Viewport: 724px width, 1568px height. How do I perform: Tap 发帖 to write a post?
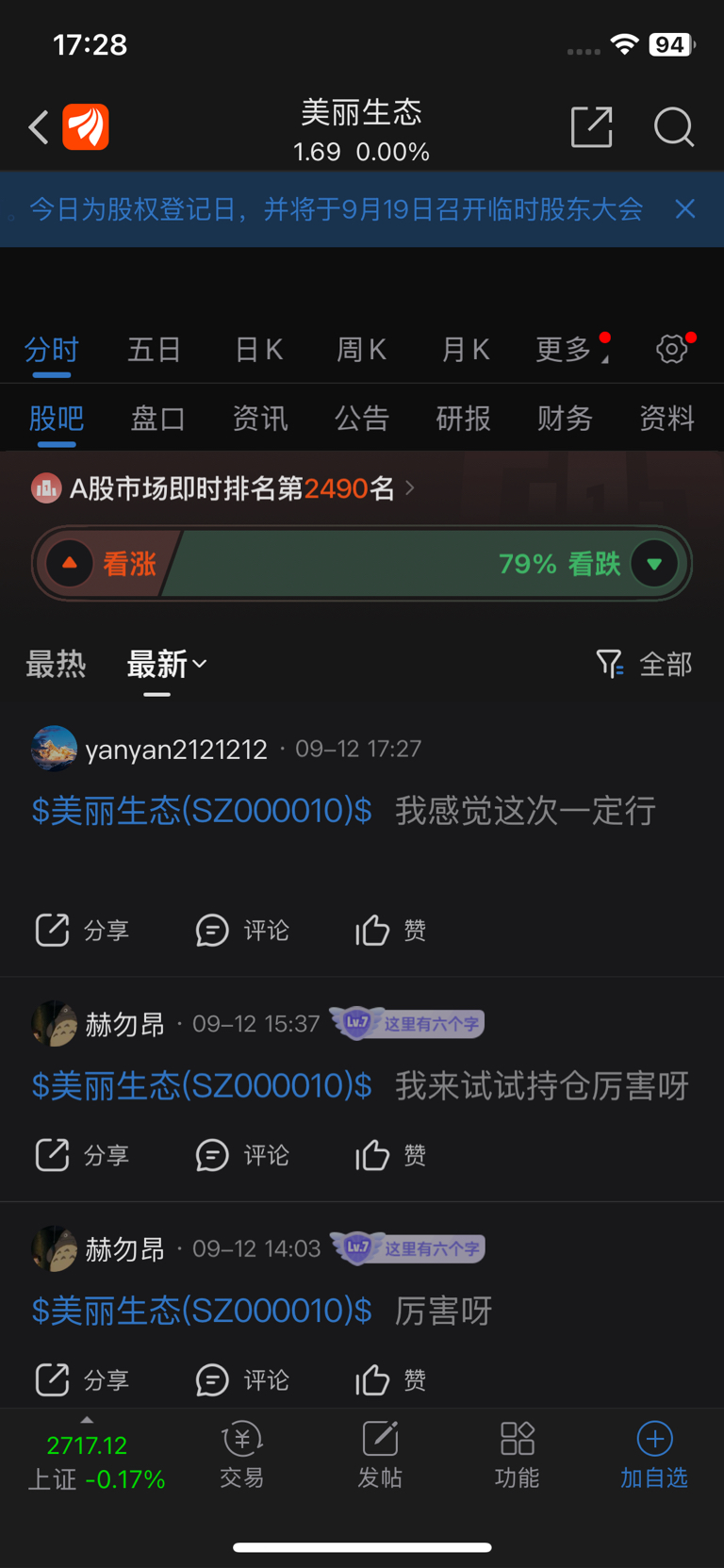coord(380,1455)
